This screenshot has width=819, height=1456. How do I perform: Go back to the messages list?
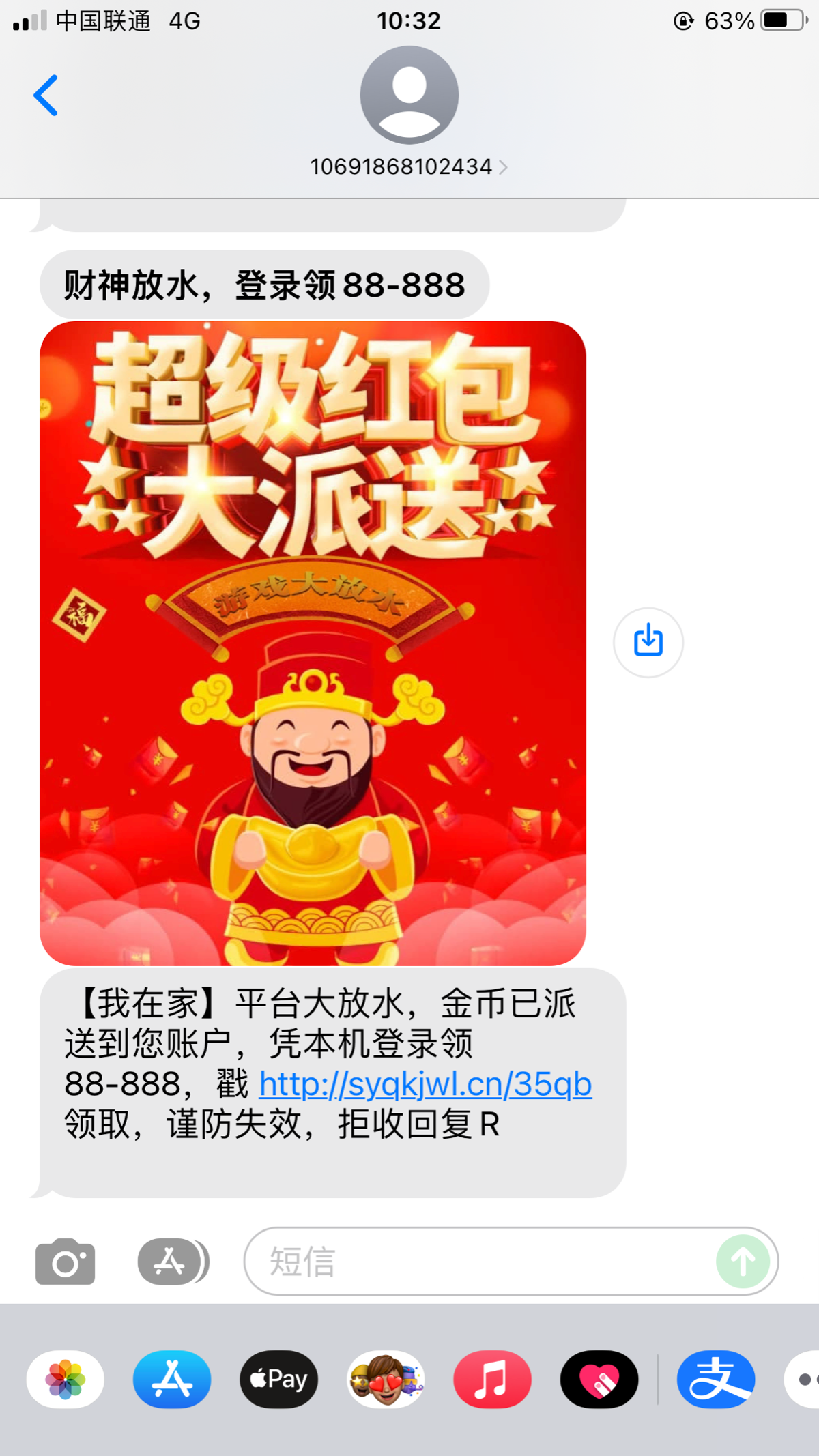coord(46,96)
